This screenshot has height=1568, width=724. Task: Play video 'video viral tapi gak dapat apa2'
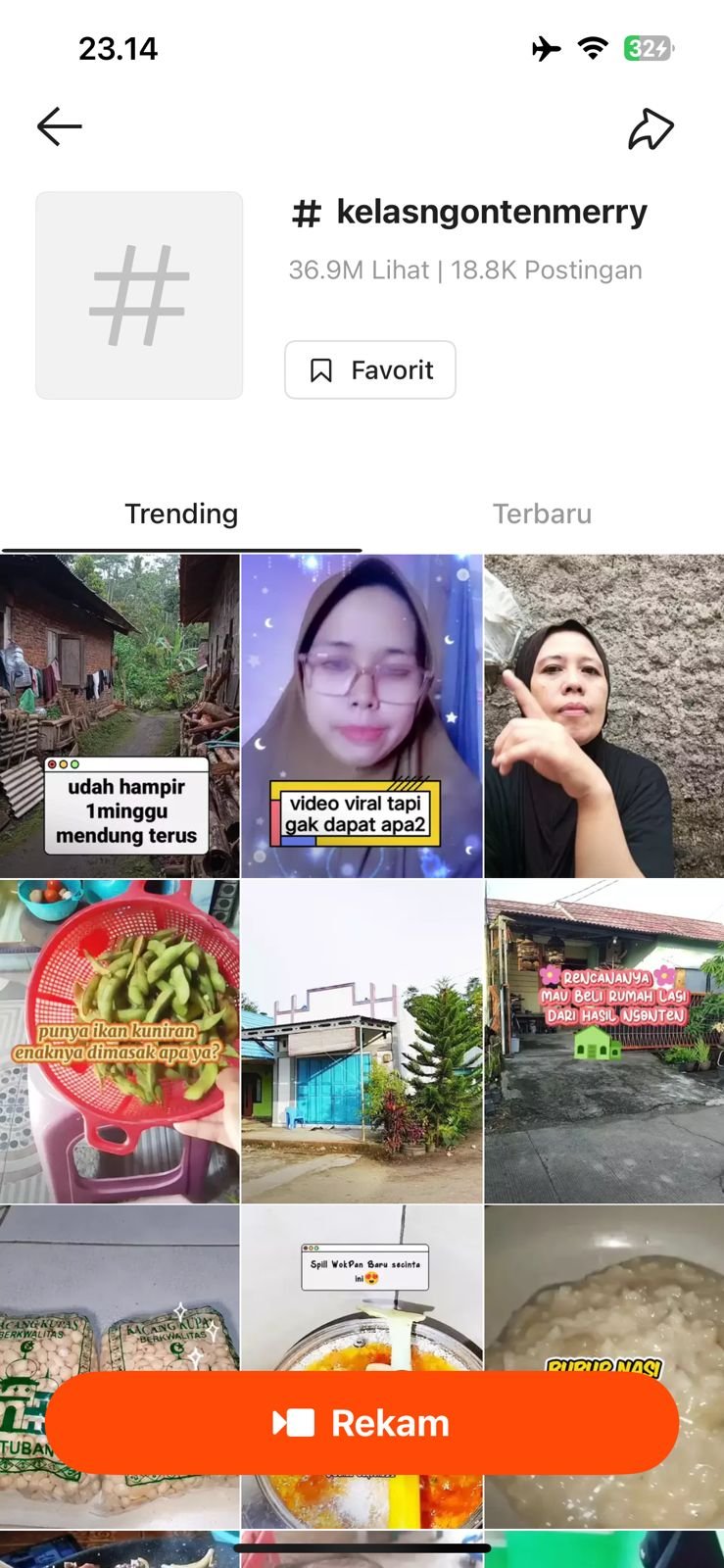pyautogui.click(x=362, y=715)
